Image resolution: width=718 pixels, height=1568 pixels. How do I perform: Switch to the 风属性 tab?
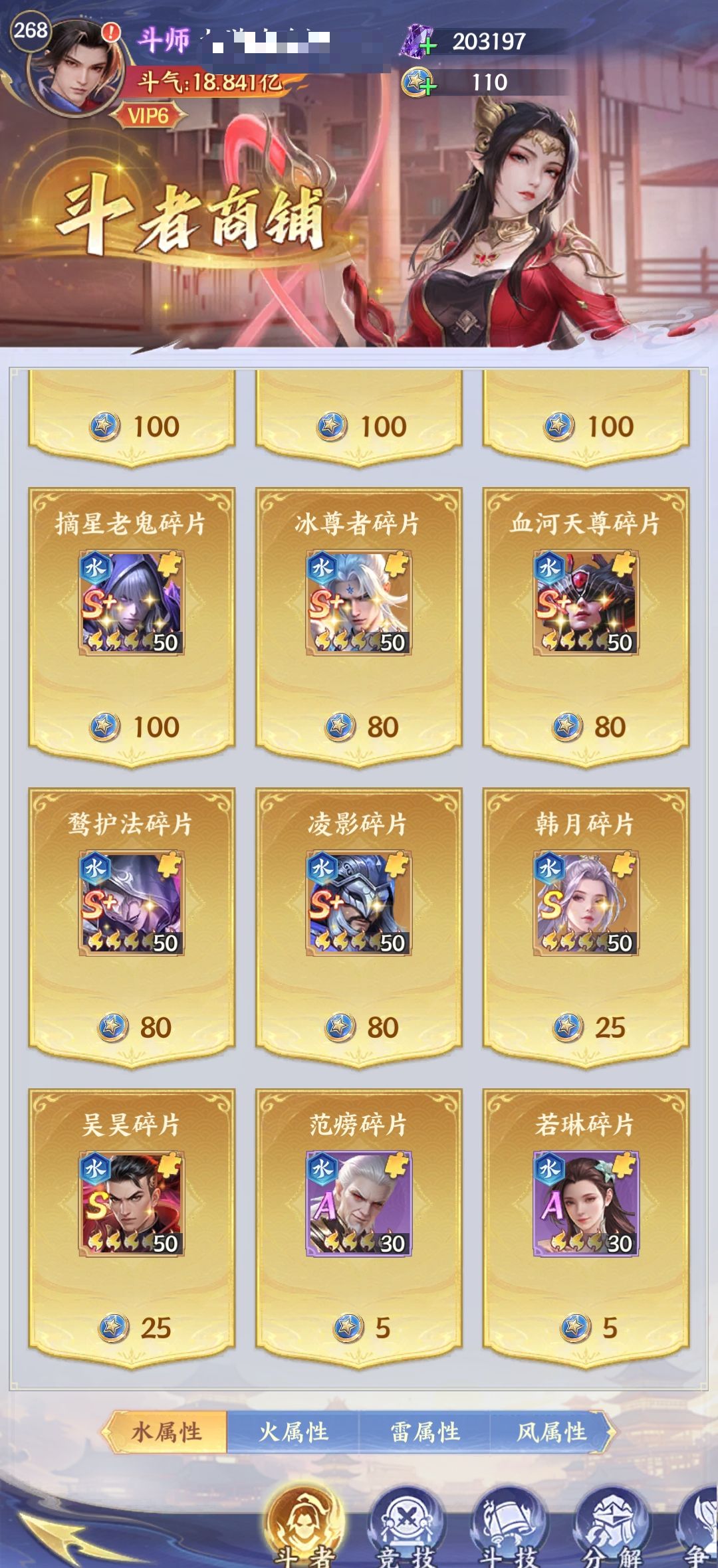[552, 1432]
